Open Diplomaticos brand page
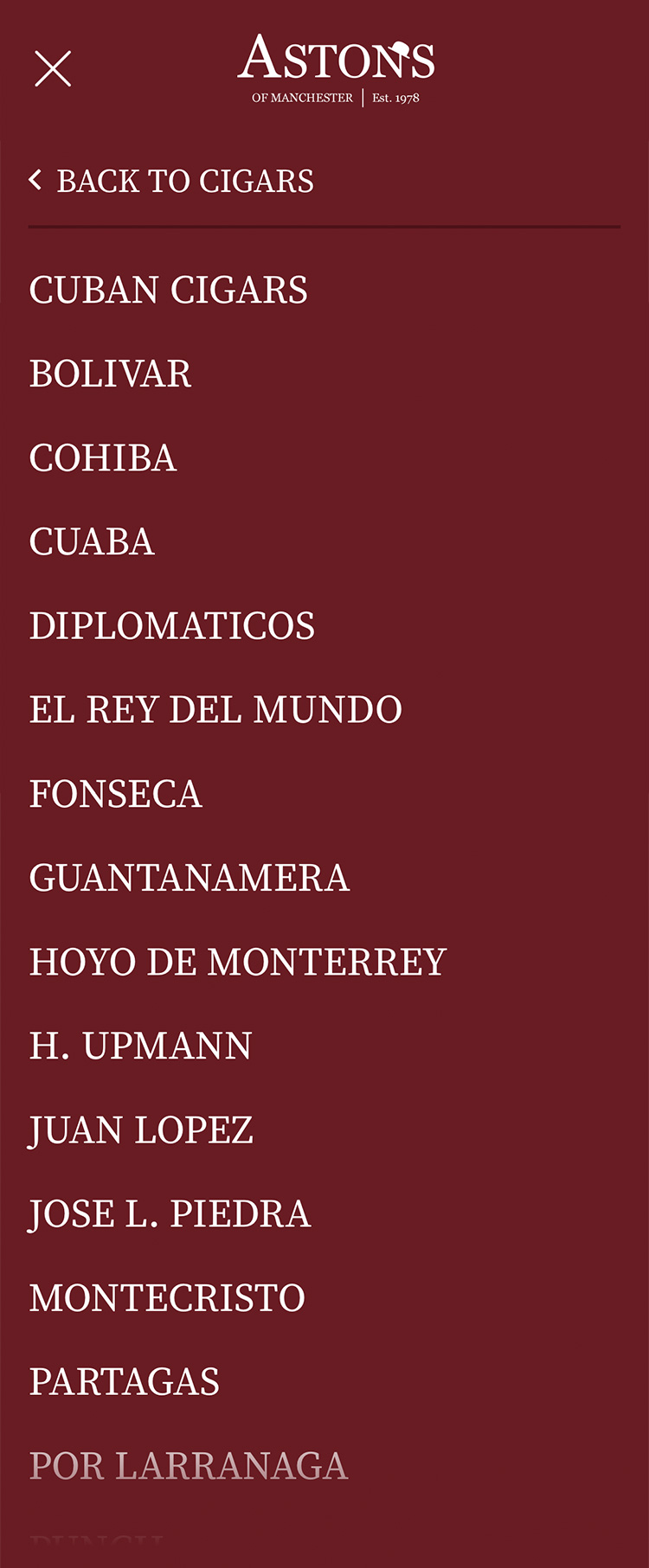The height and width of the screenshot is (1568, 649). tap(172, 625)
